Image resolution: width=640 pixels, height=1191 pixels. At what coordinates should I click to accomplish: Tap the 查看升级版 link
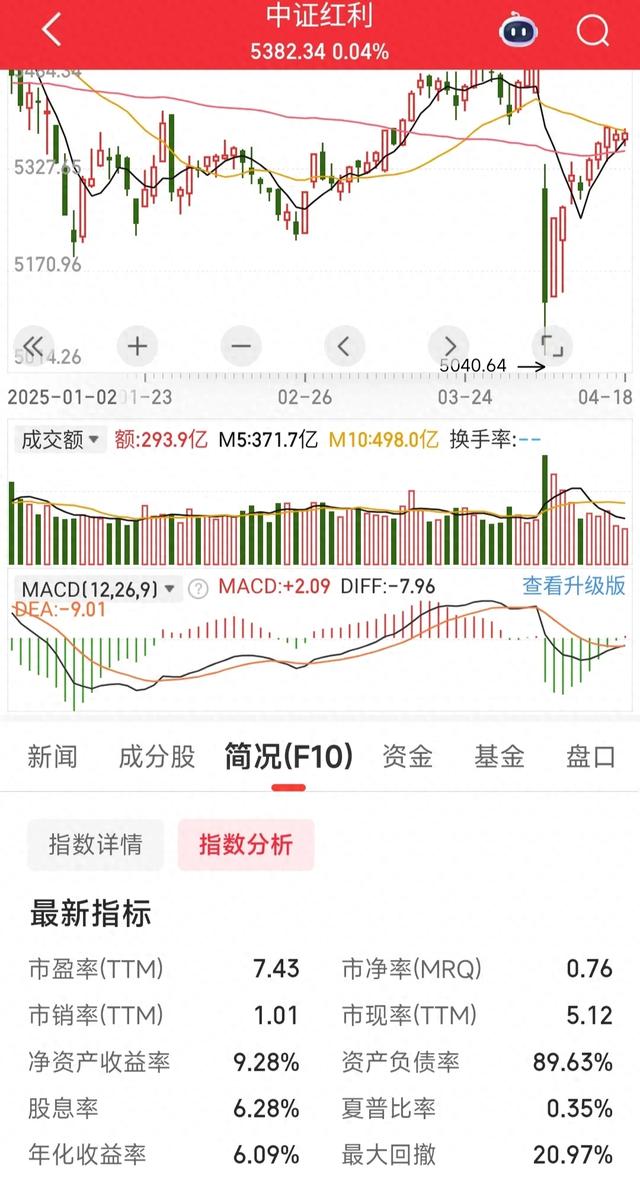(574, 586)
